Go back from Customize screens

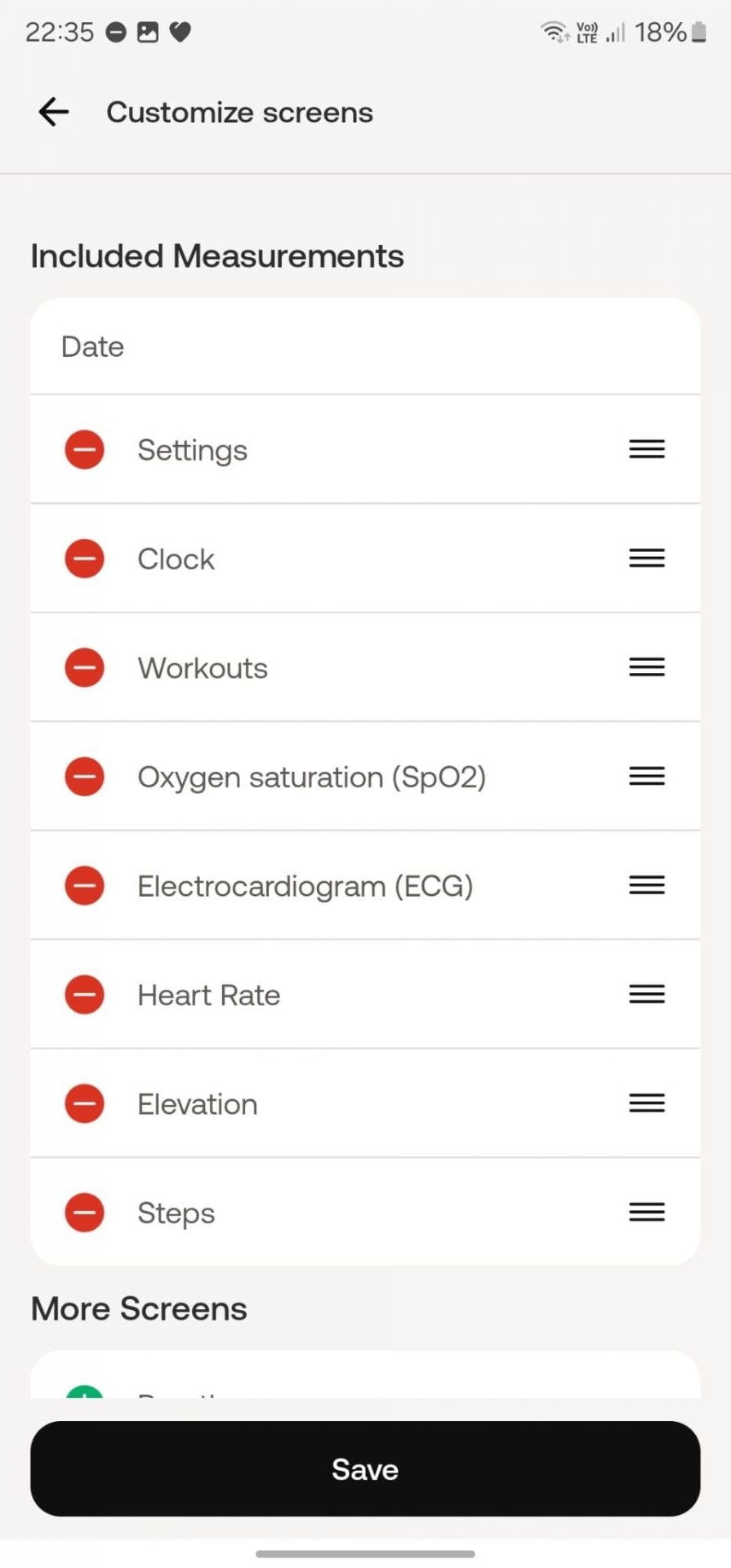point(54,112)
